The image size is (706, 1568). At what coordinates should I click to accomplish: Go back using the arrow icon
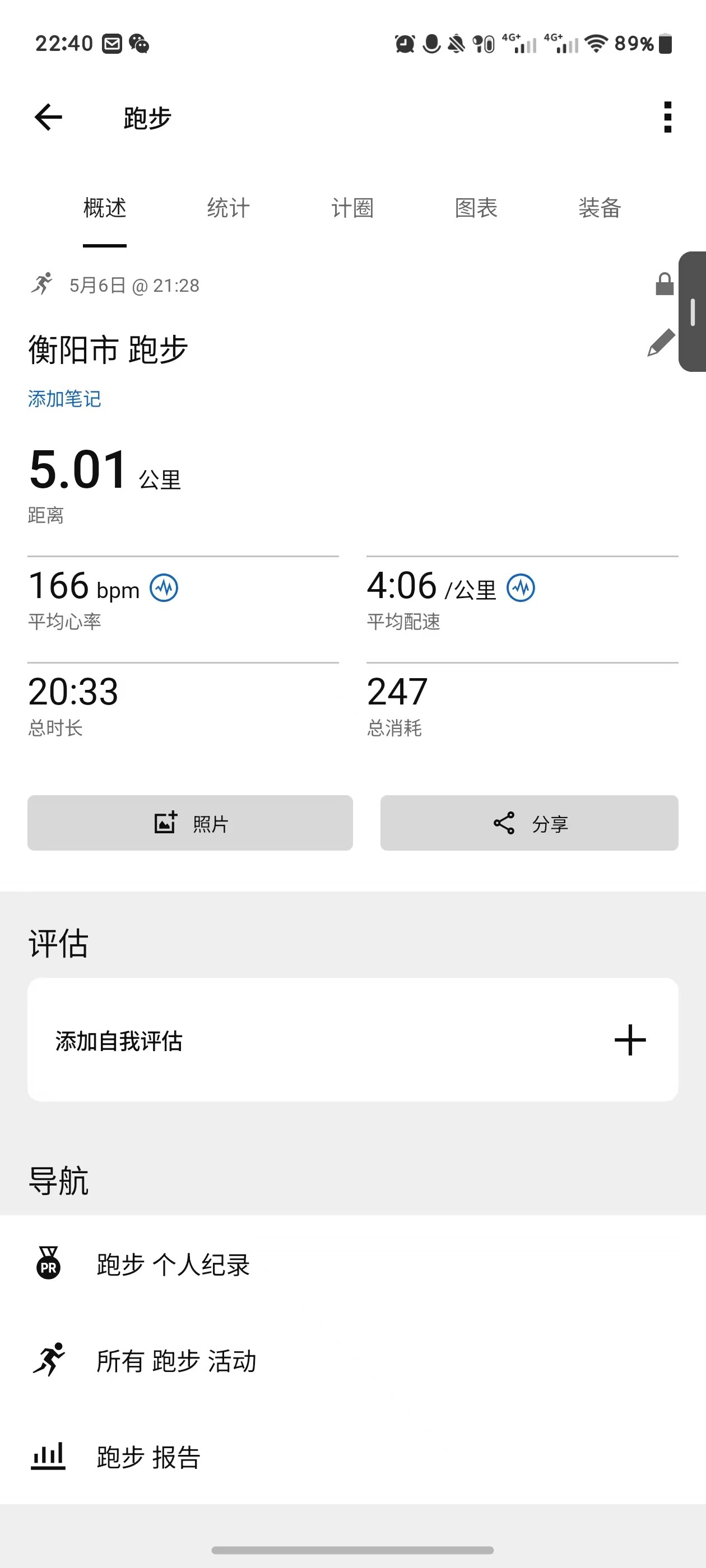click(x=49, y=117)
